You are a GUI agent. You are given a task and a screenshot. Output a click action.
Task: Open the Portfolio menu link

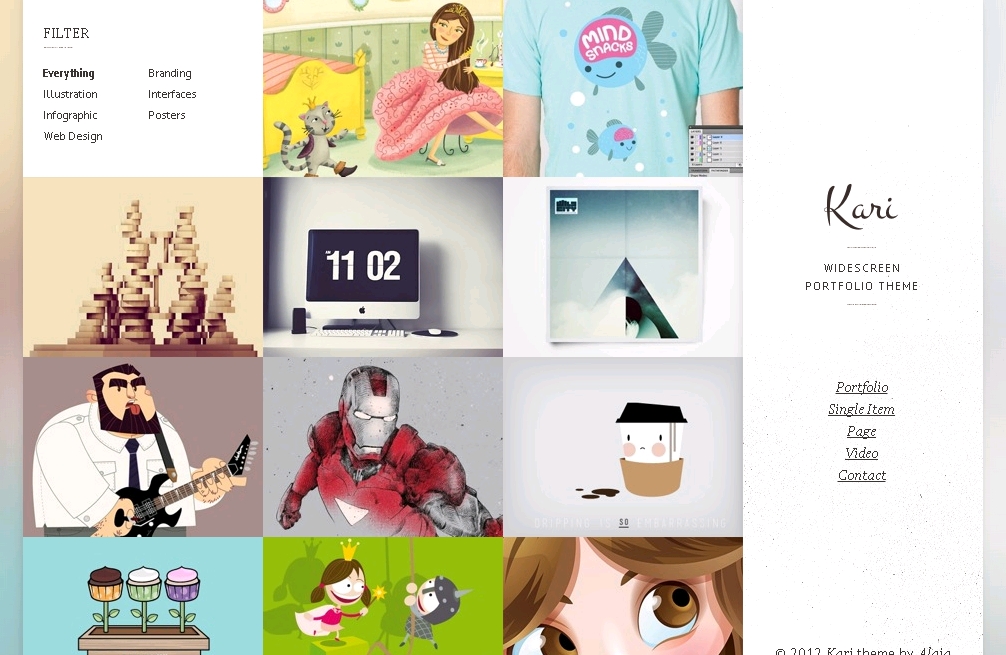(861, 387)
